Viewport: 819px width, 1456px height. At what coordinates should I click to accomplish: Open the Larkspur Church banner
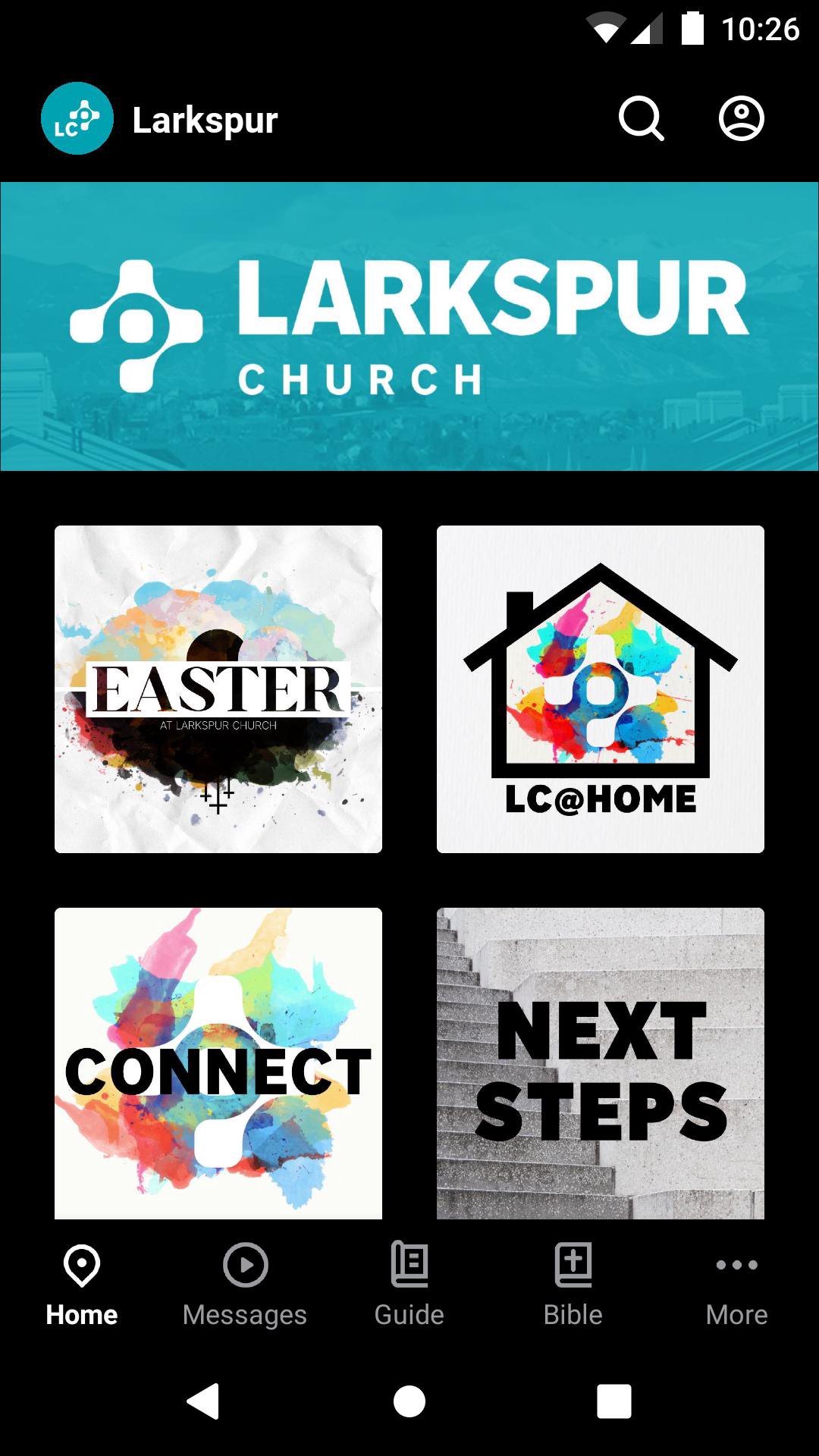(x=409, y=326)
